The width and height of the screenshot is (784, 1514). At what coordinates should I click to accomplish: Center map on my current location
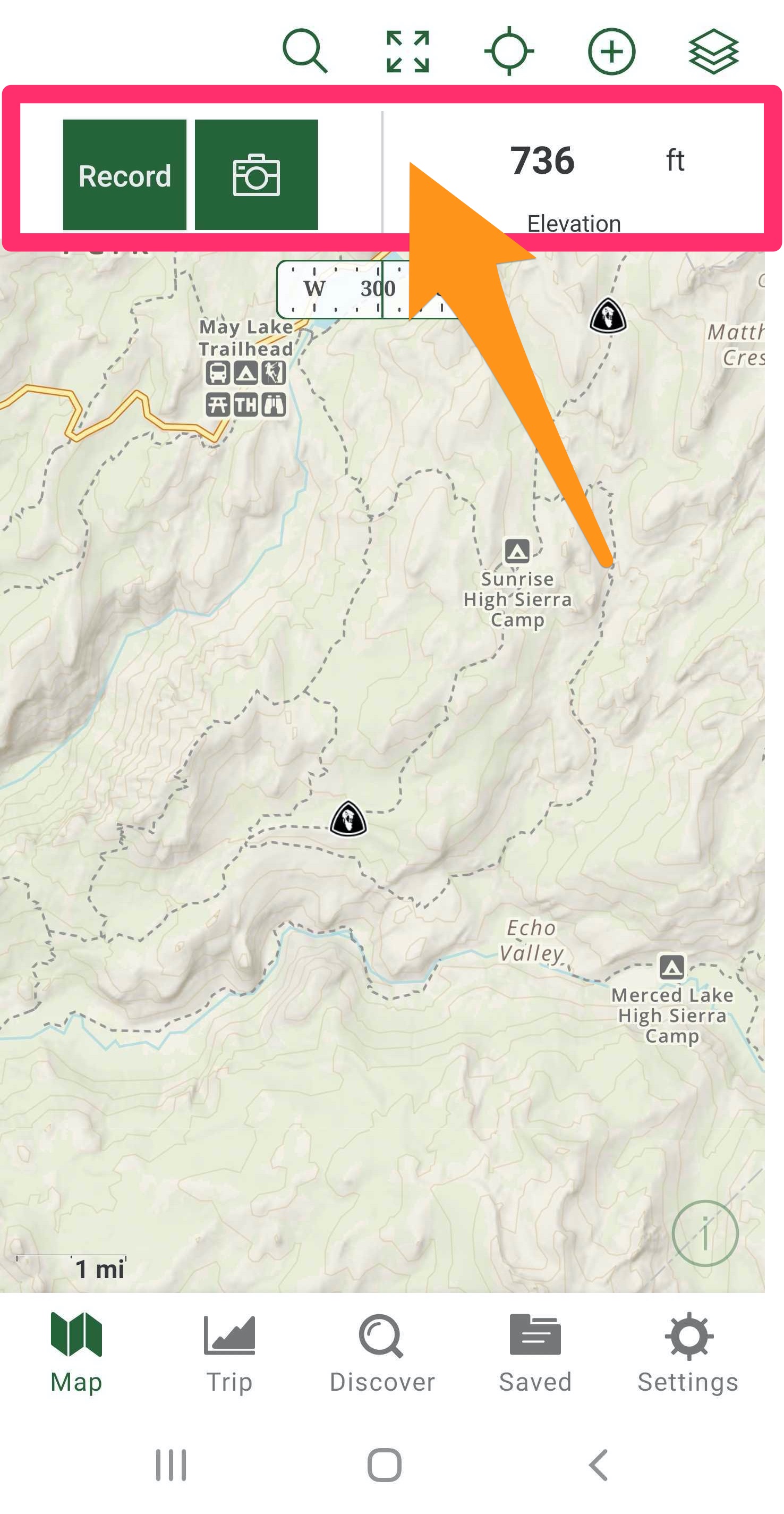click(509, 51)
